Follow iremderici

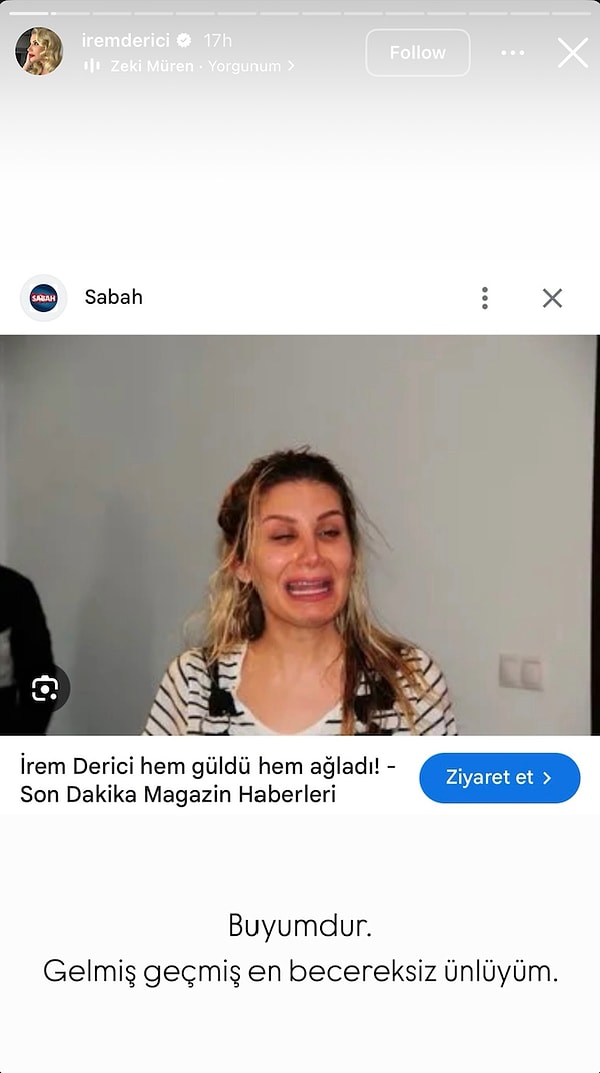click(x=417, y=53)
